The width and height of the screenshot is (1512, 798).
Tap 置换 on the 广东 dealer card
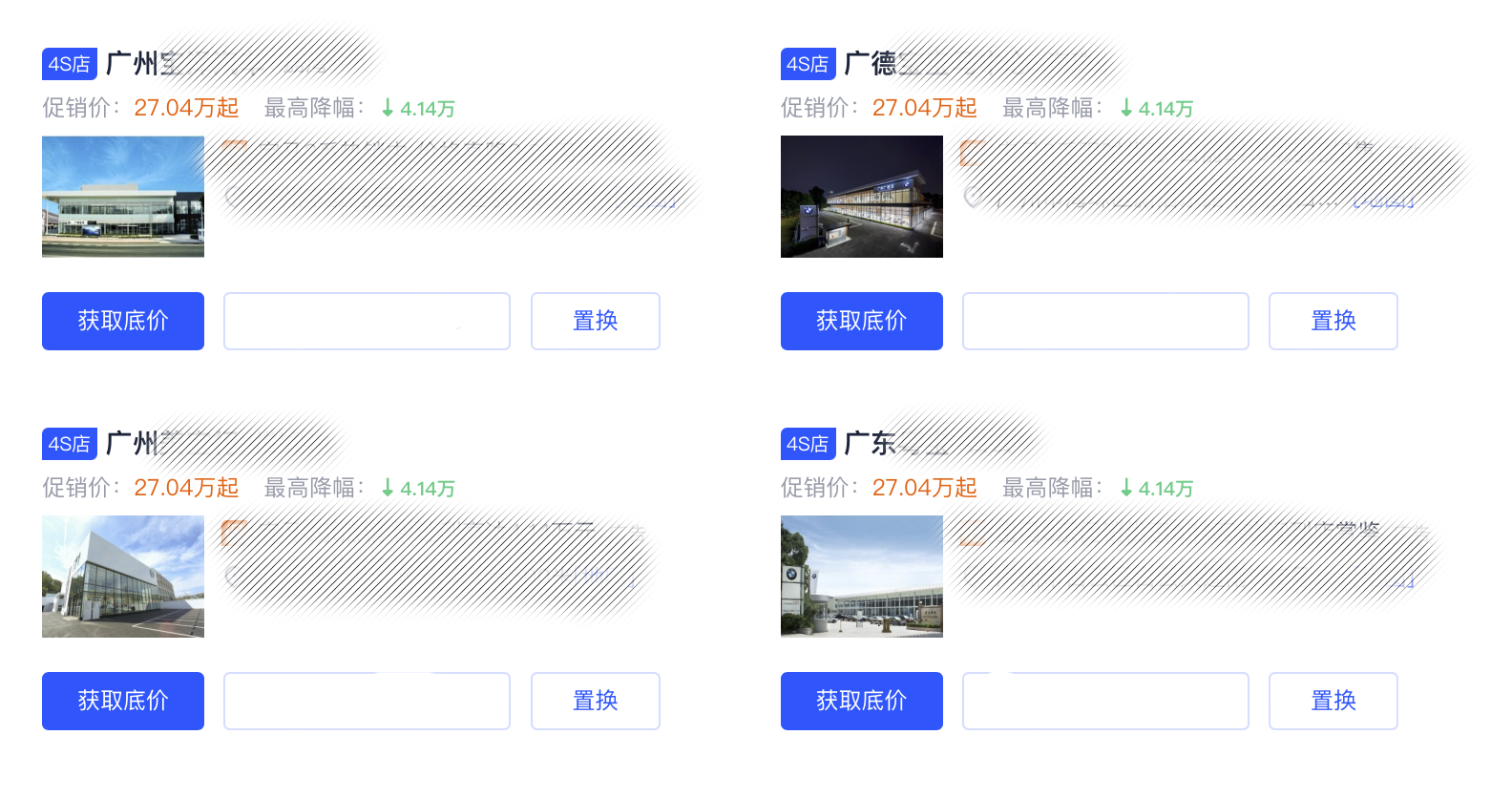coord(1333,701)
